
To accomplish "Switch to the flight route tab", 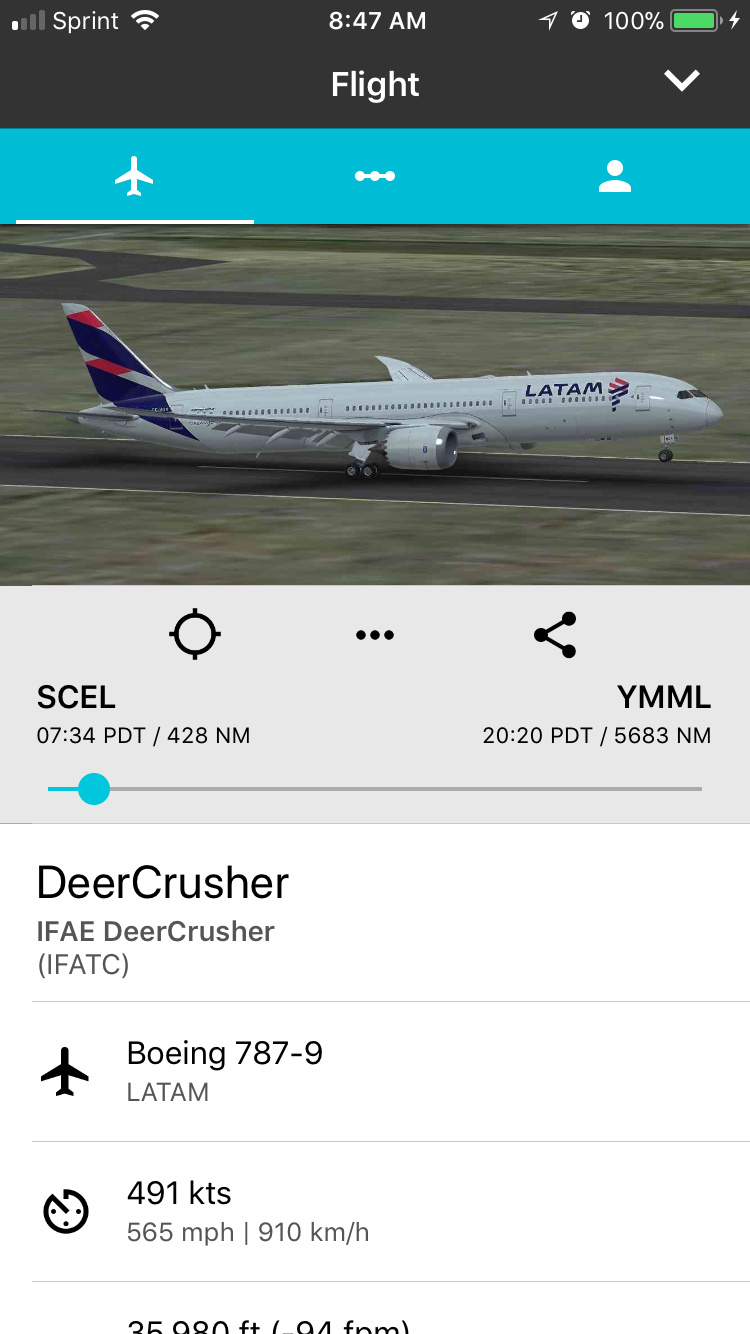I will point(375,177).
